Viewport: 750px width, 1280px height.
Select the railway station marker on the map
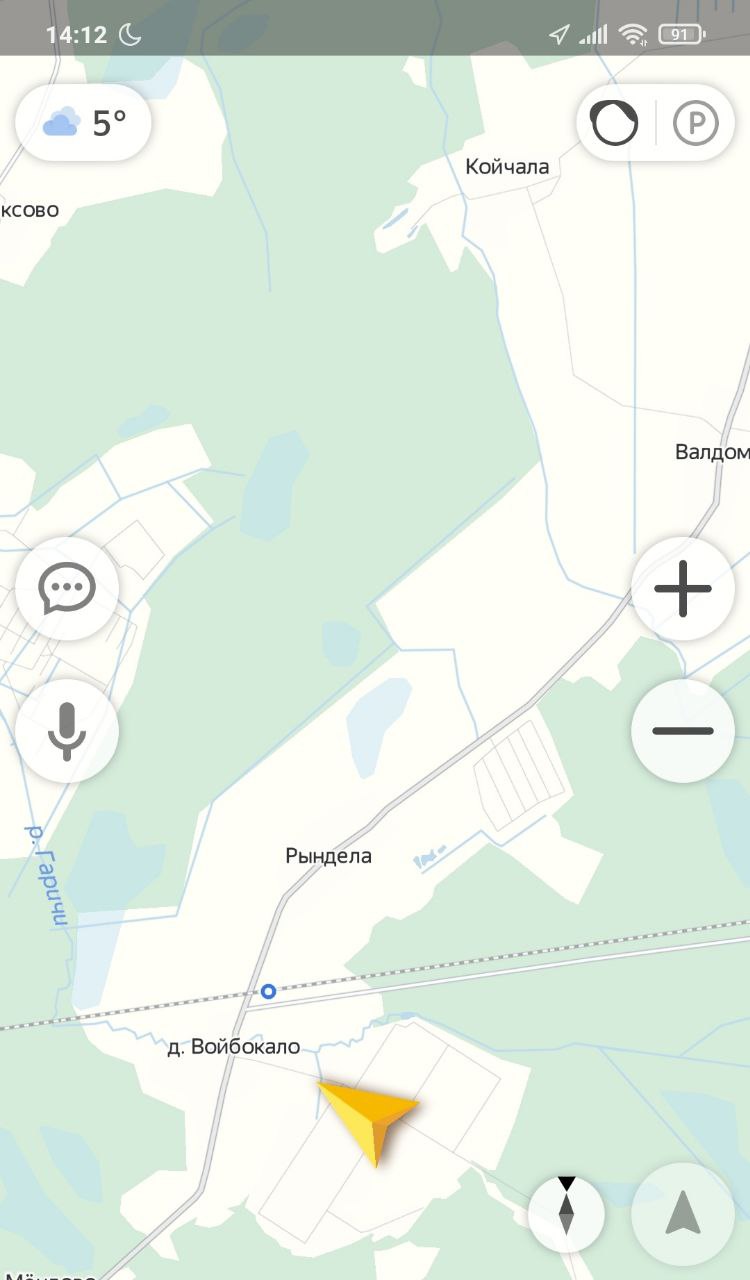(268, 991)
